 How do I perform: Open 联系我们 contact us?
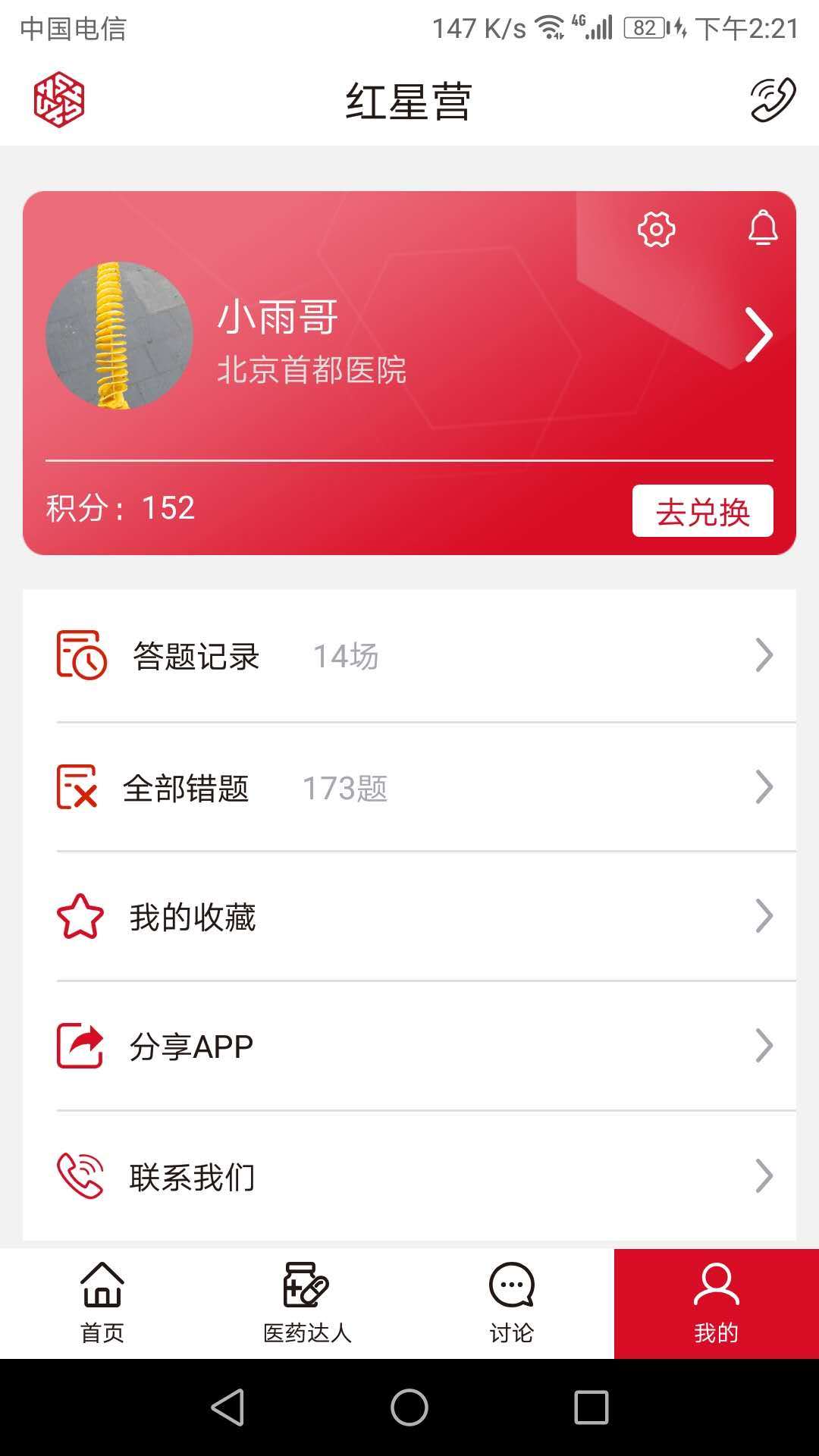point(409,1176)
